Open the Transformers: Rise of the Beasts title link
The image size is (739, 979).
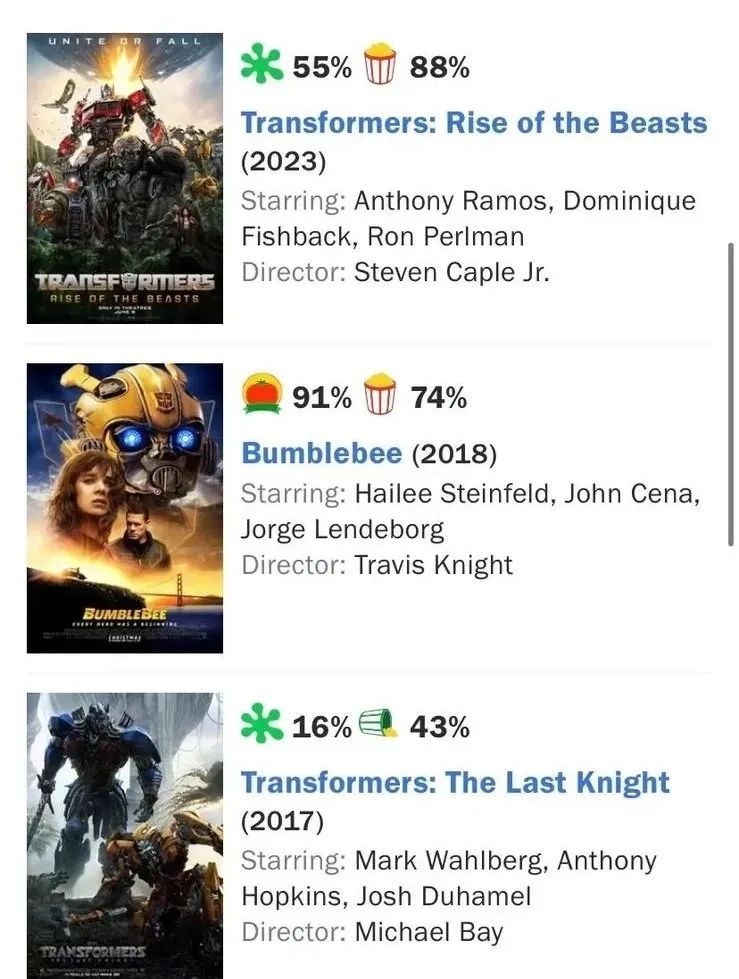click(x=473, y=123)
